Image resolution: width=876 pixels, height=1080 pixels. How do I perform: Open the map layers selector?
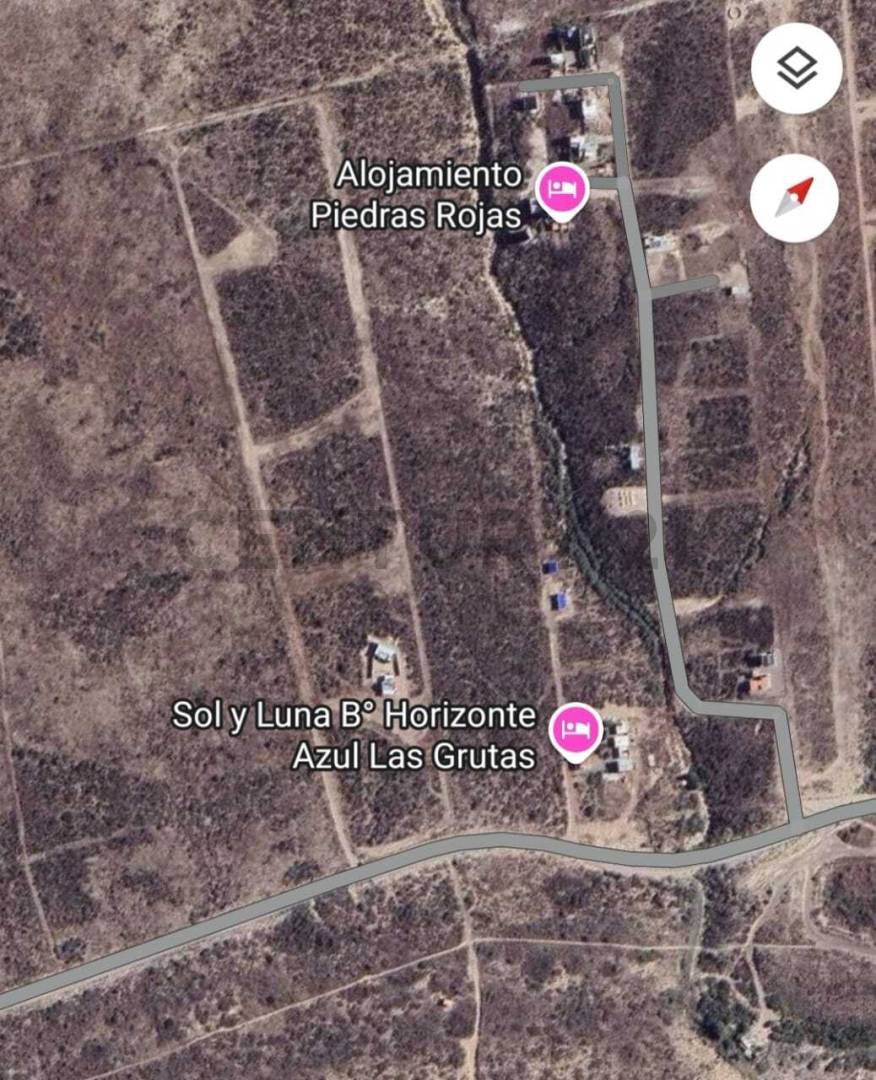796,69
